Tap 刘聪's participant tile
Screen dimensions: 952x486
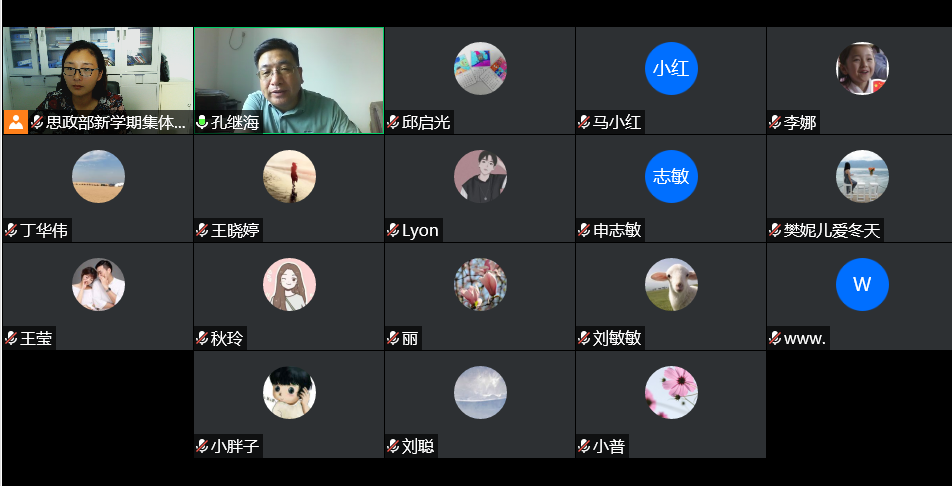[x=480, y=404]
